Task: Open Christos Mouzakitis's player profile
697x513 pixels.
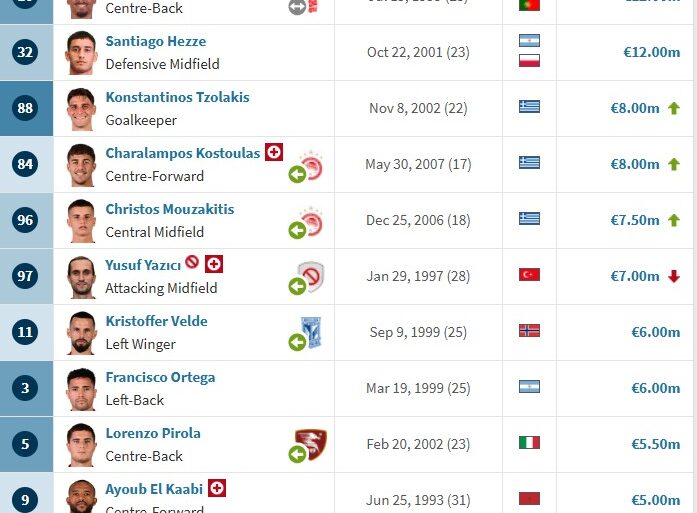Action: (x=169, y=209)
